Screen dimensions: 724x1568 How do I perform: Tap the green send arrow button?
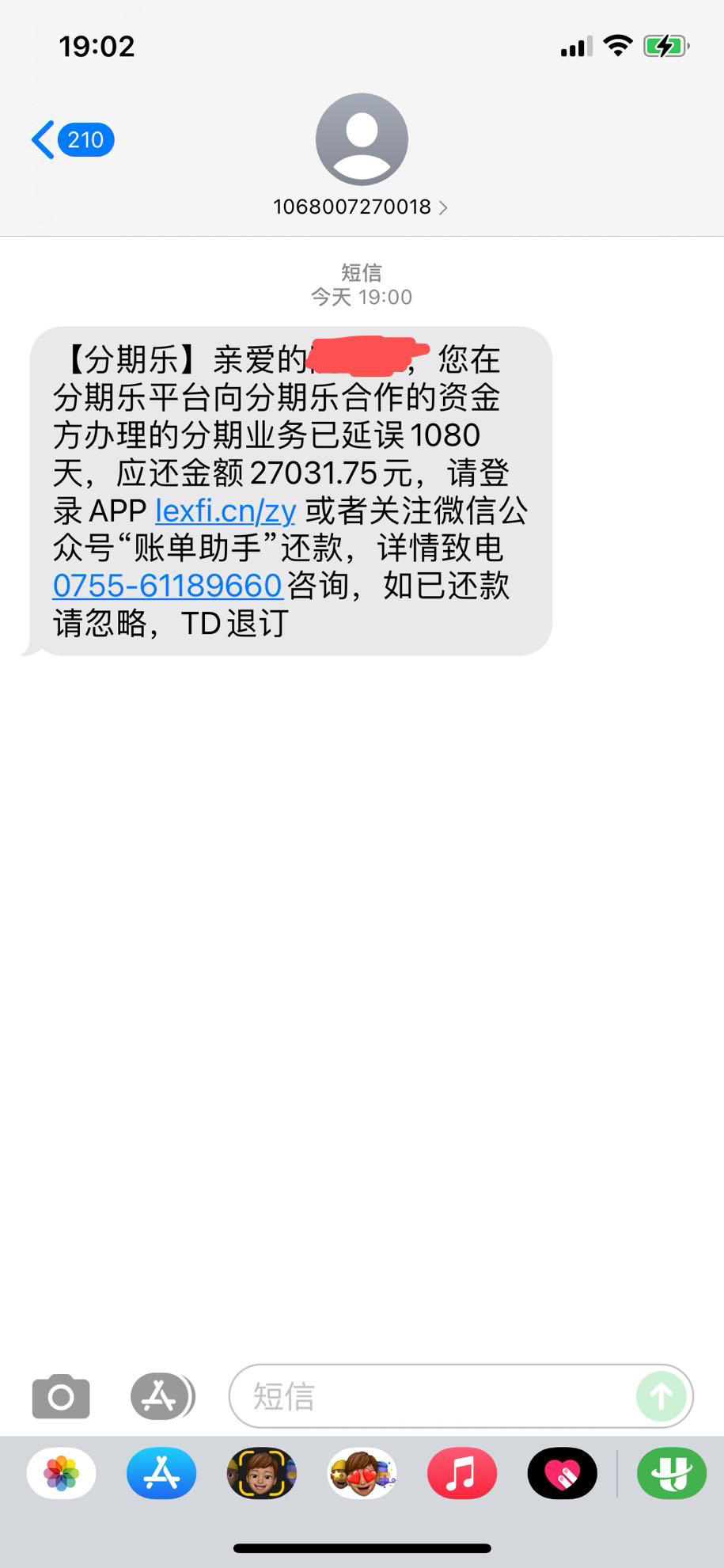659,1395
